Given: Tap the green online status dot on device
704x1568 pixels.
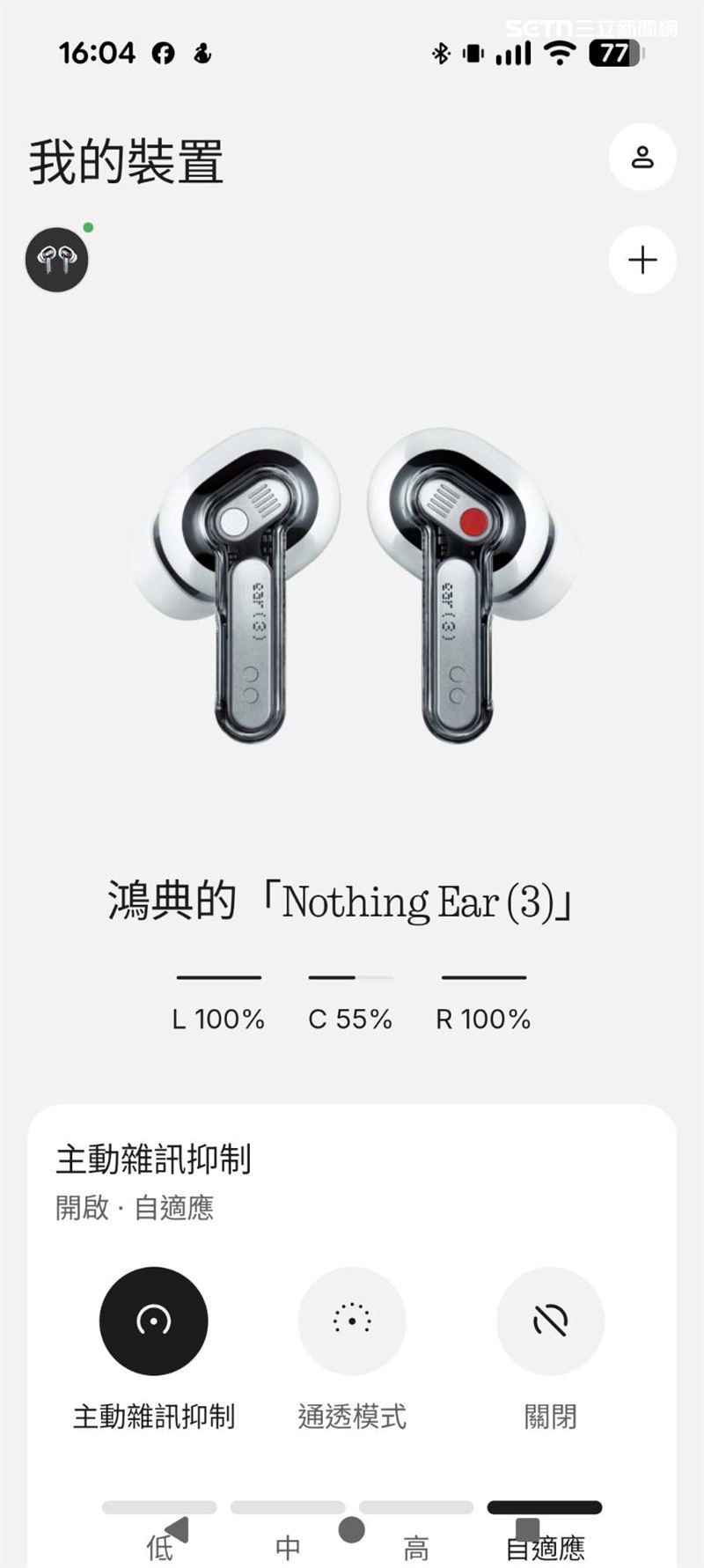Looking at the screenshot, I should (87, 228).
